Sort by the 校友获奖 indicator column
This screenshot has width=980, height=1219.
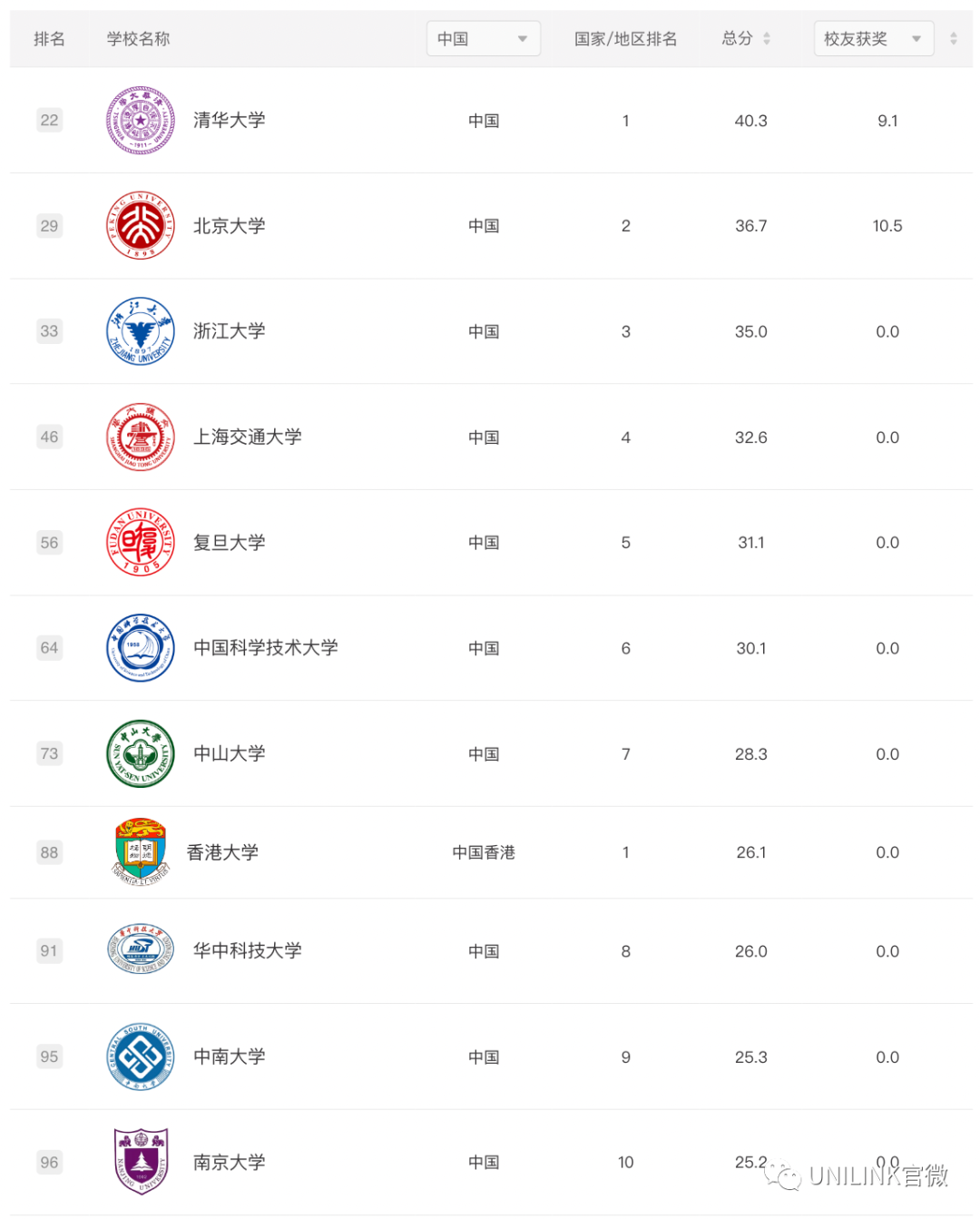tap(953, 39)
